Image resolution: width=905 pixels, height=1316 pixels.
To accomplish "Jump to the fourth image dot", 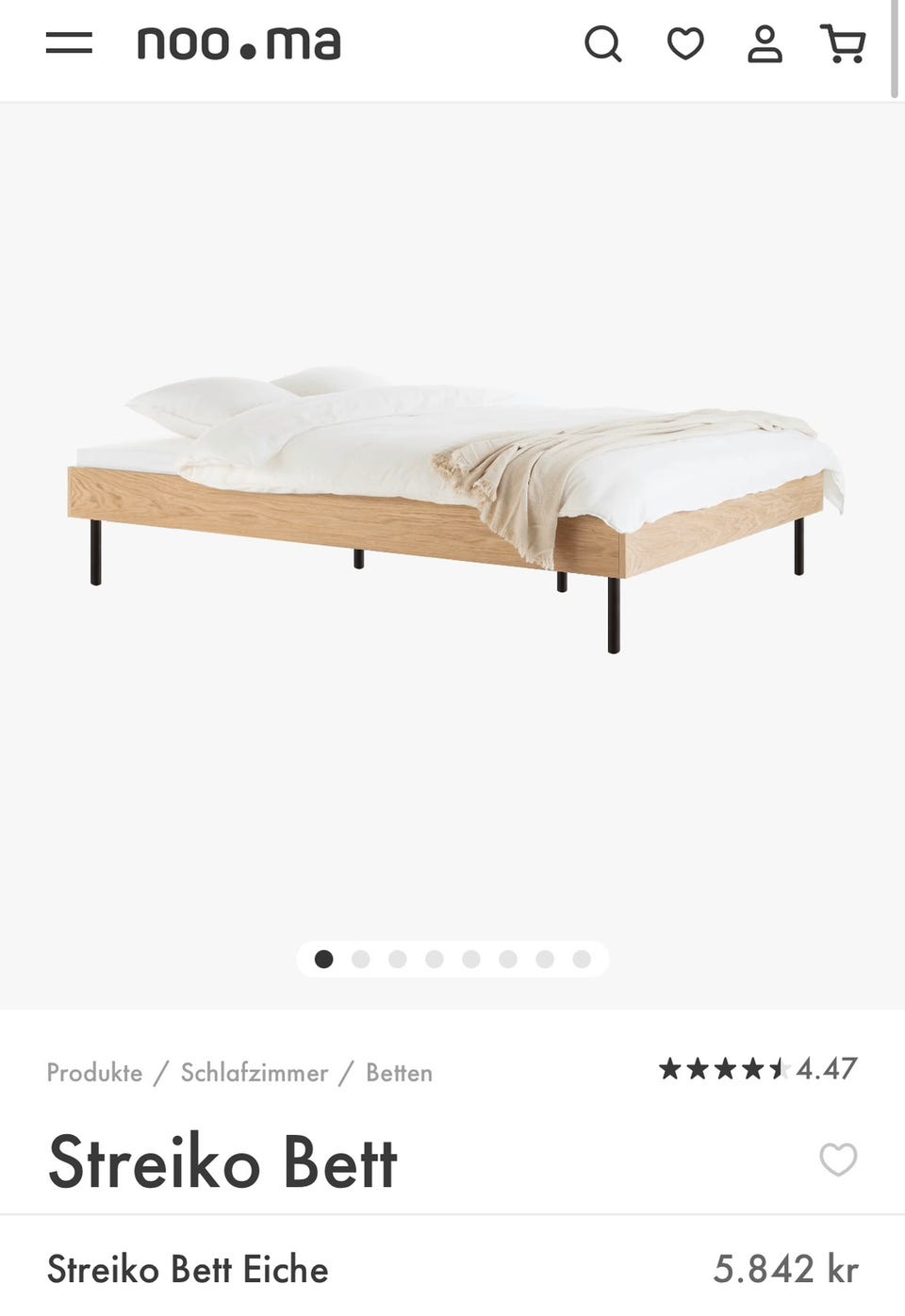I will 436,959.
